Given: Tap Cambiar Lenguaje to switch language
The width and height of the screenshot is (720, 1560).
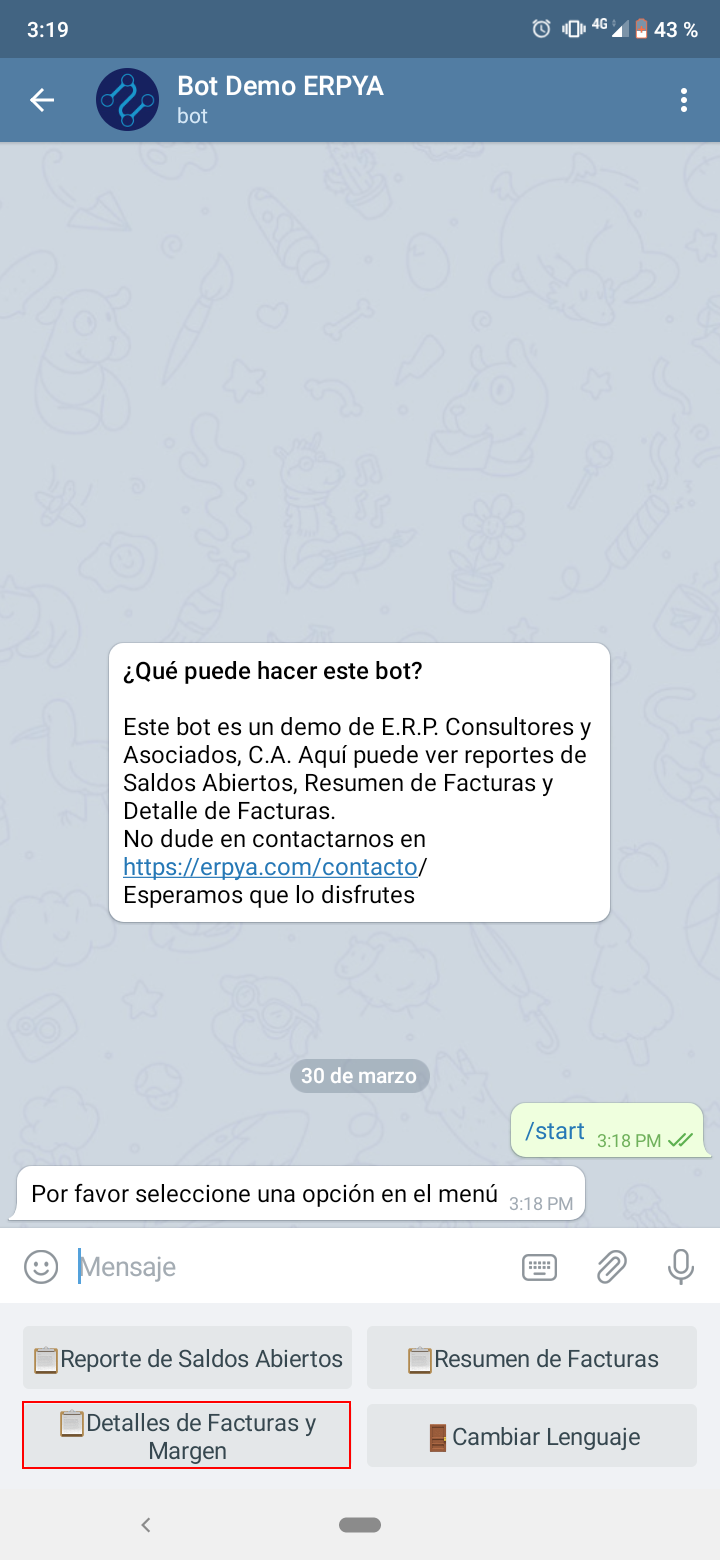Looking at the screenshot, I should (x=531, y=1436).
